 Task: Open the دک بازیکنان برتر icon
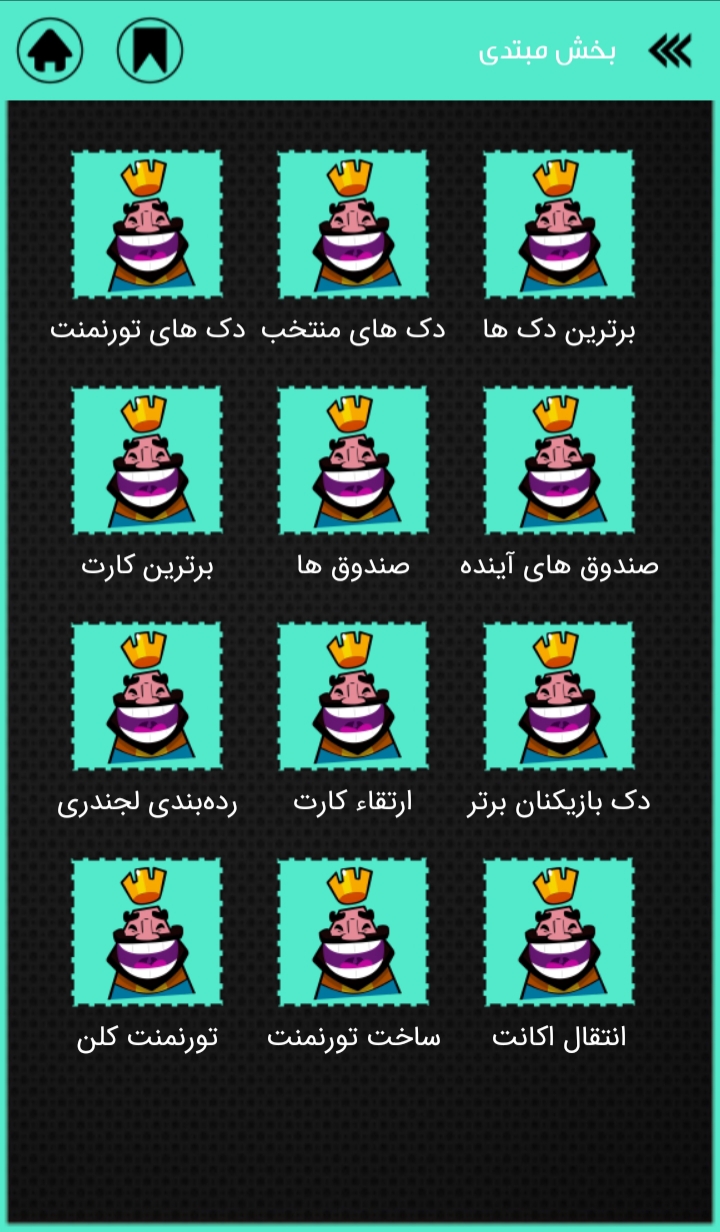pyautogui.click(x=557, y=697)
